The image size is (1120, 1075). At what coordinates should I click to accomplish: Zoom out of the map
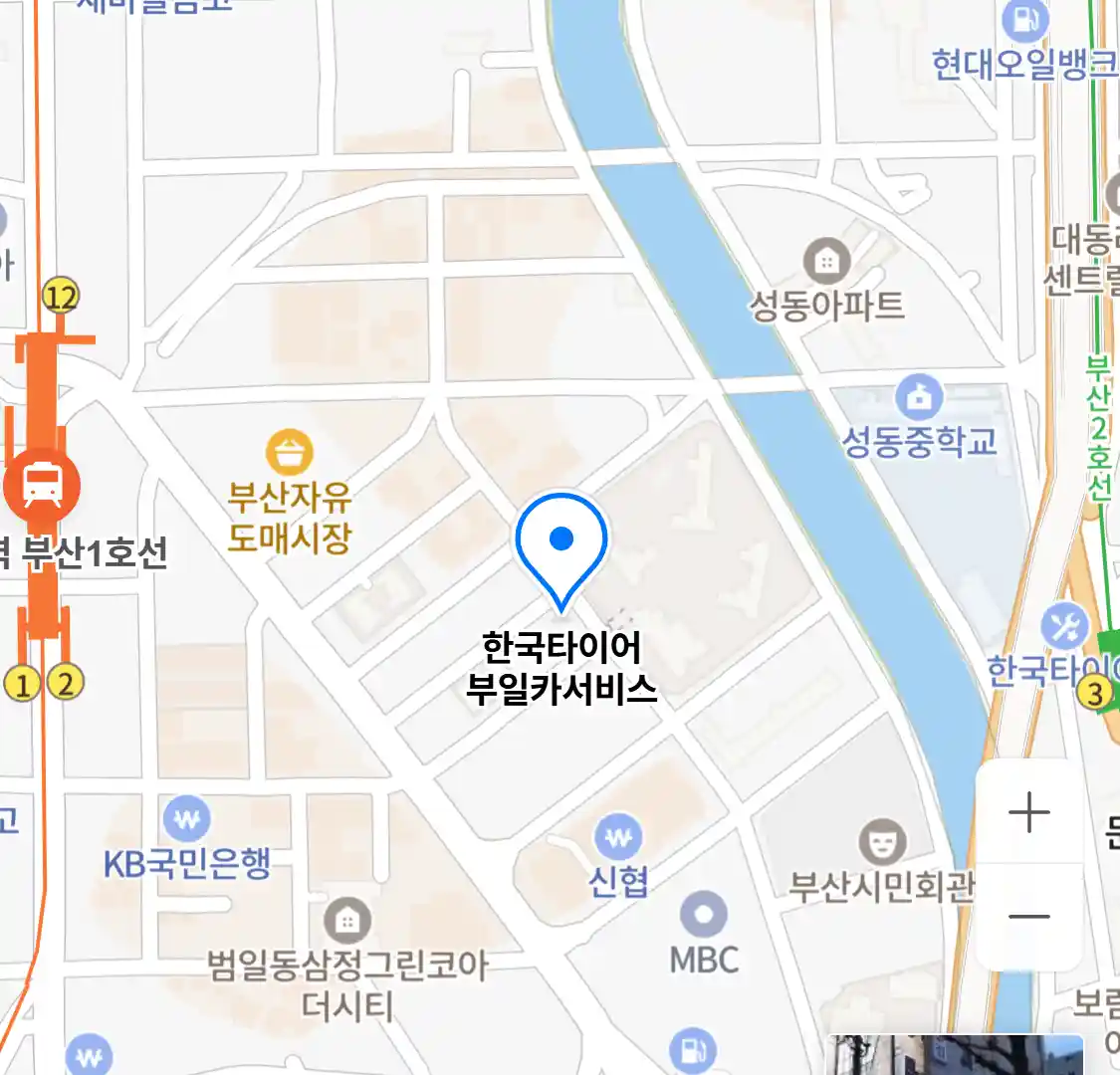[1029, 917]
